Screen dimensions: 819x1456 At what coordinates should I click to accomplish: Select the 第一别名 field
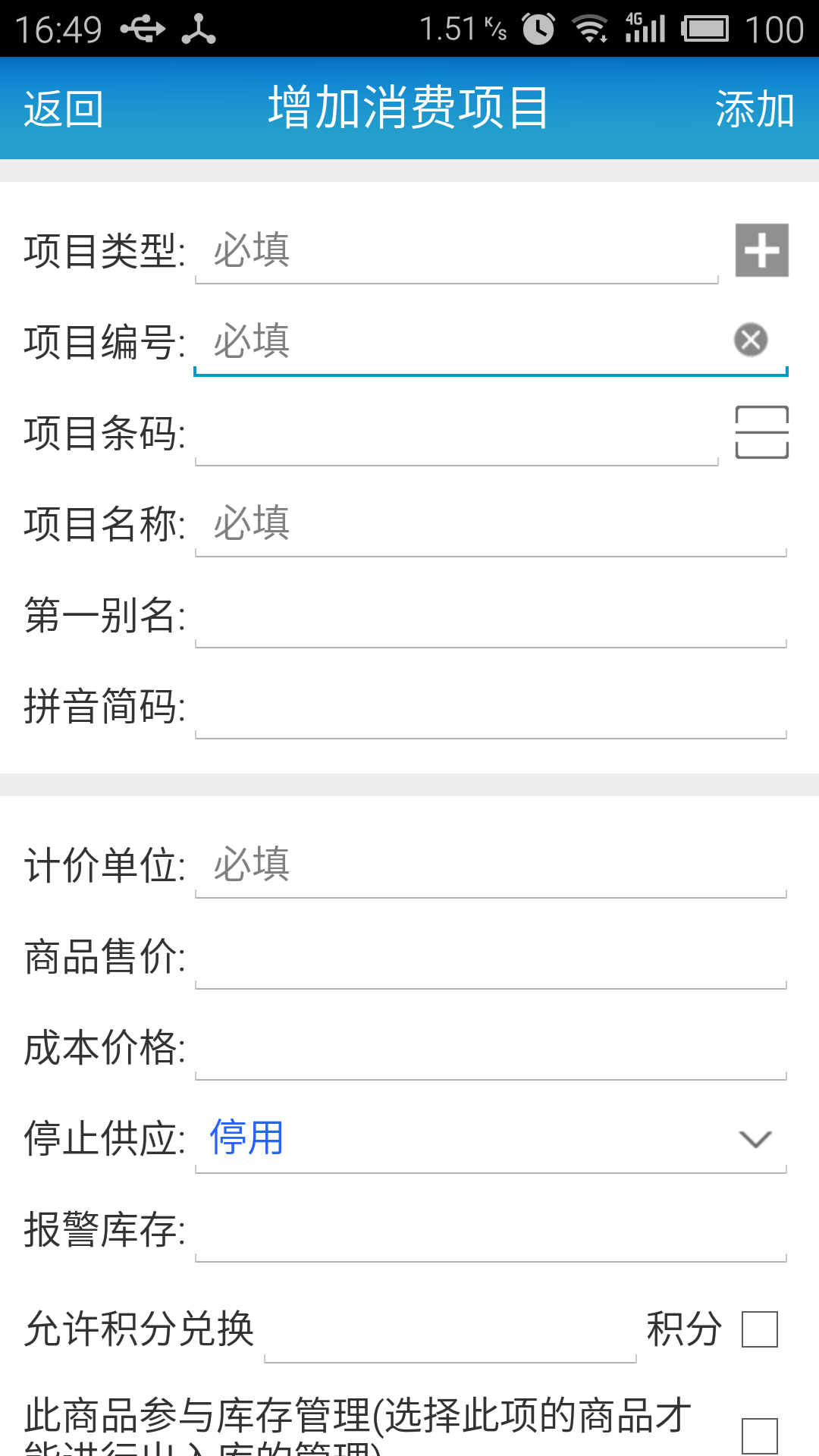point(491,614)
